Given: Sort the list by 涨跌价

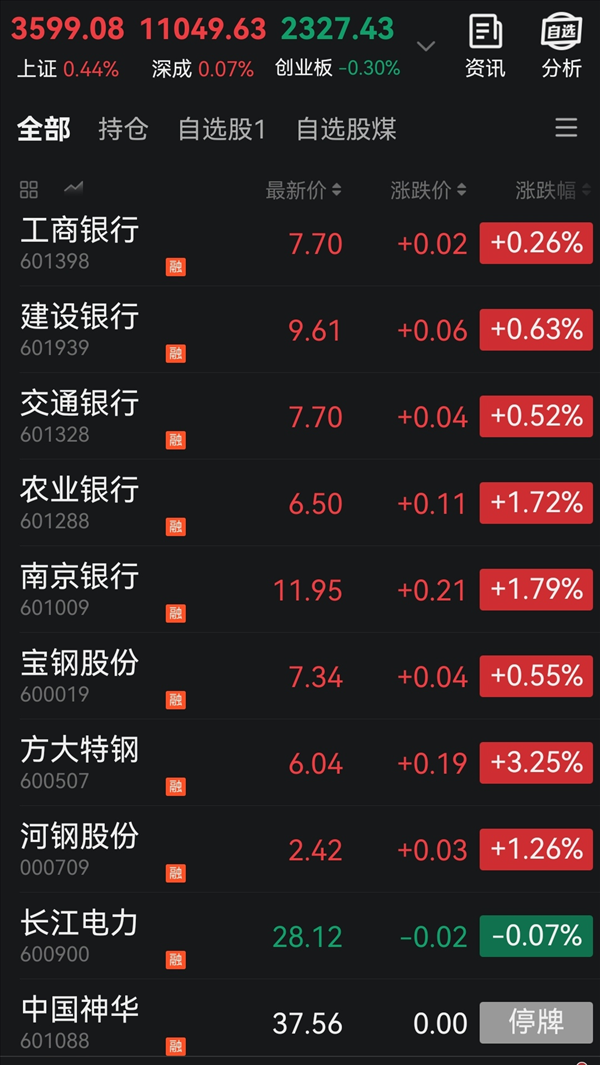Looking at the screenshot, I should pos(428,191).
